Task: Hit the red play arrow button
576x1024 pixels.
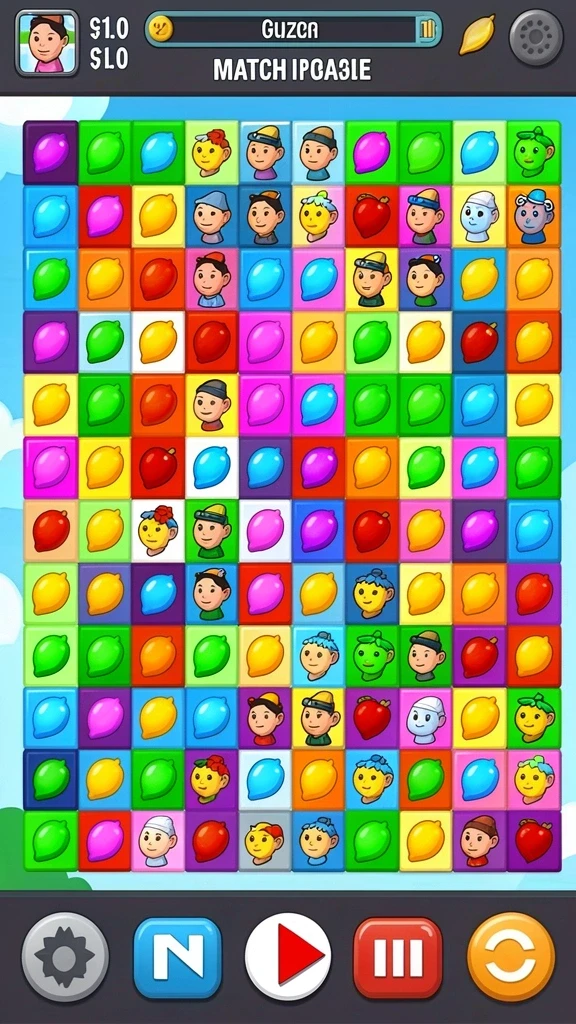Action: pos(288,957)
